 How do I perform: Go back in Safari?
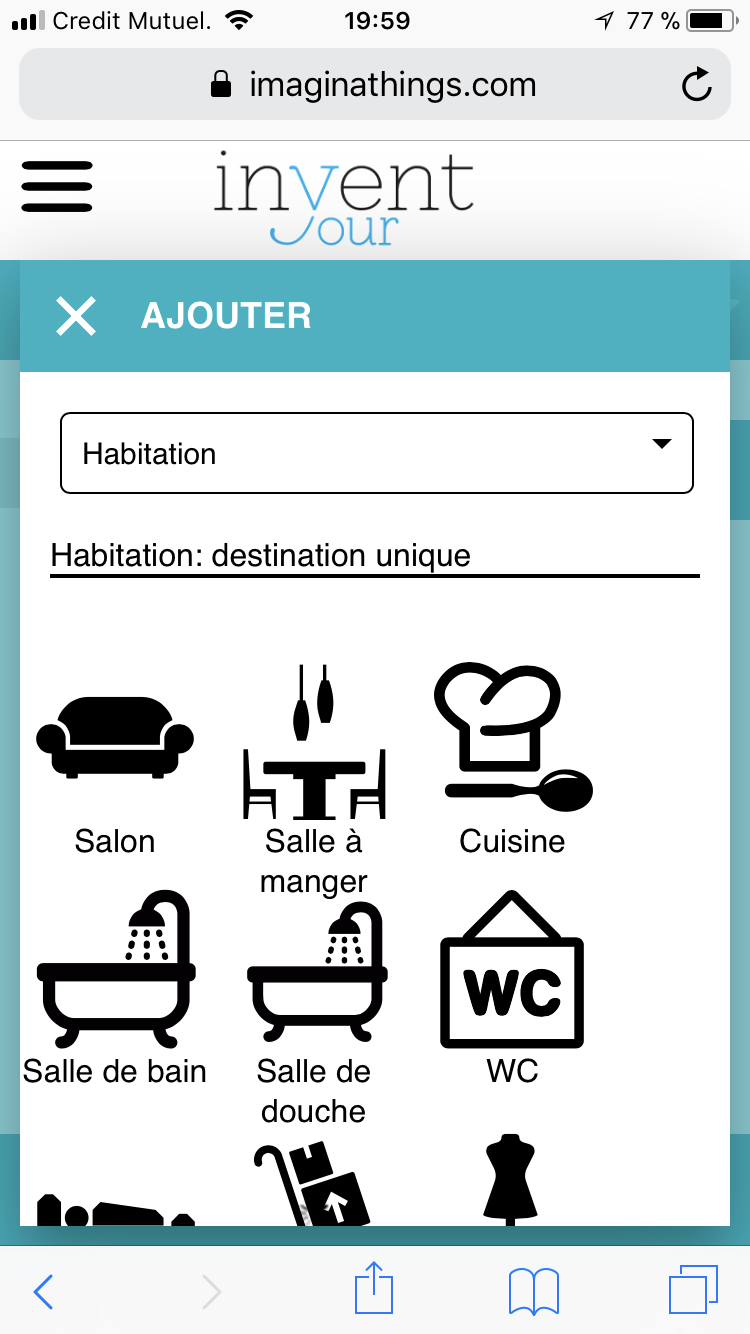44,1292
